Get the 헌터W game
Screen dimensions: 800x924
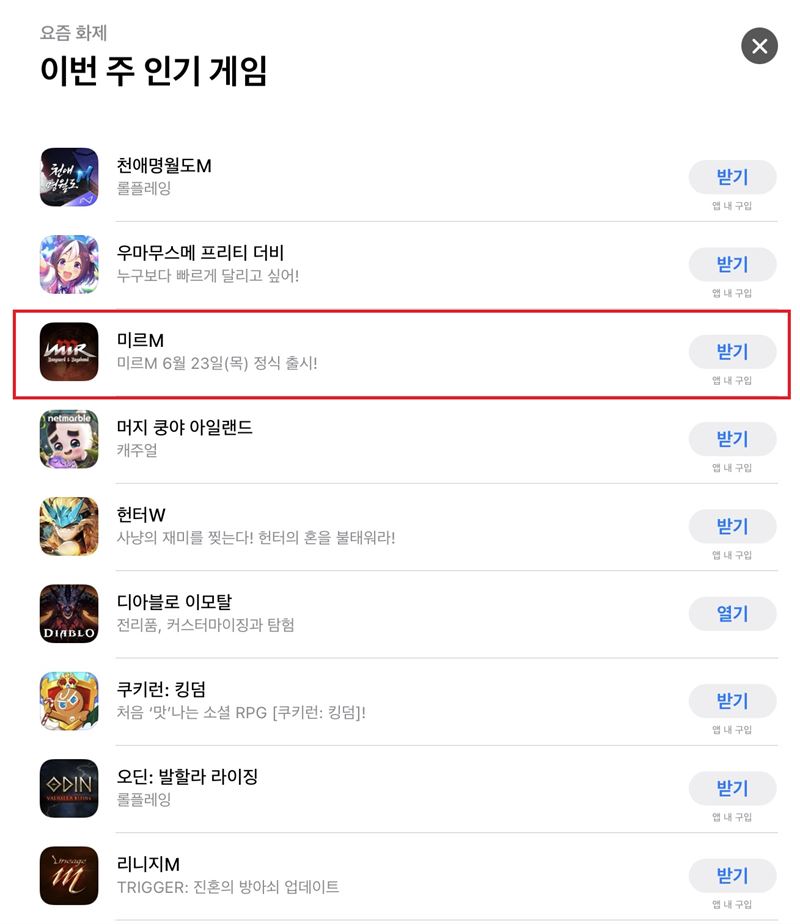pos(732,526)
